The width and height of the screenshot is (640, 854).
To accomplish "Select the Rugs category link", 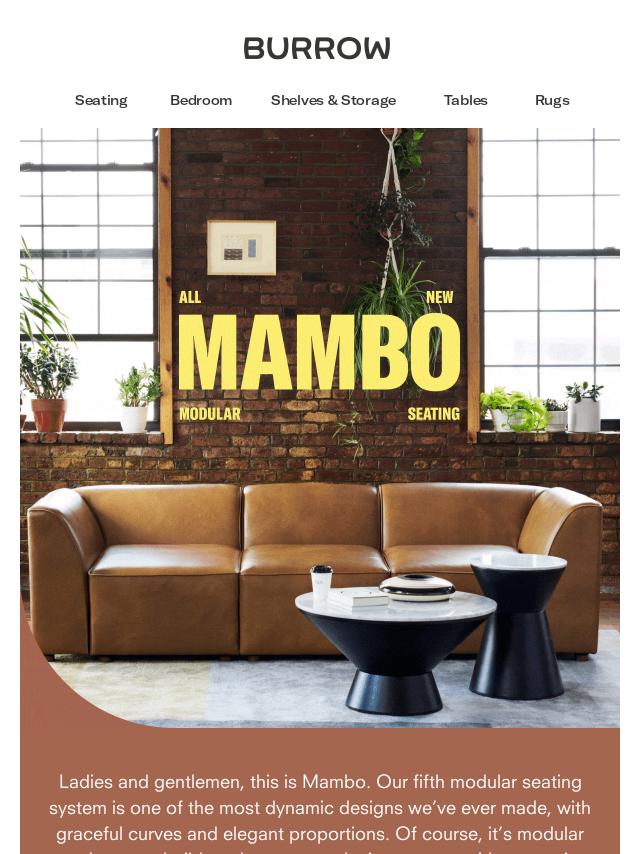I will (552, 100).
